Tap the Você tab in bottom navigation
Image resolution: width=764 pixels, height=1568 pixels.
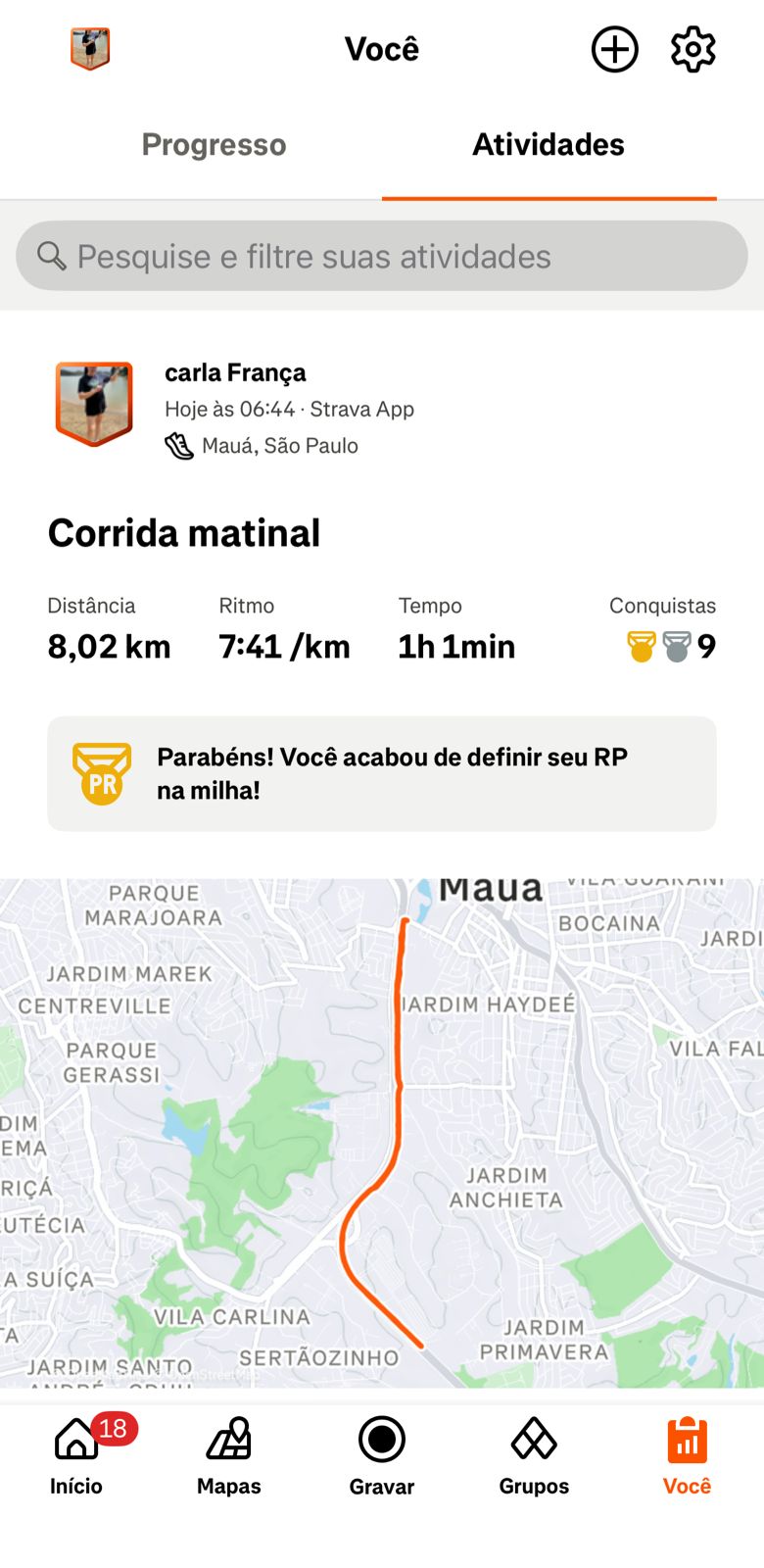[687, 1455]
